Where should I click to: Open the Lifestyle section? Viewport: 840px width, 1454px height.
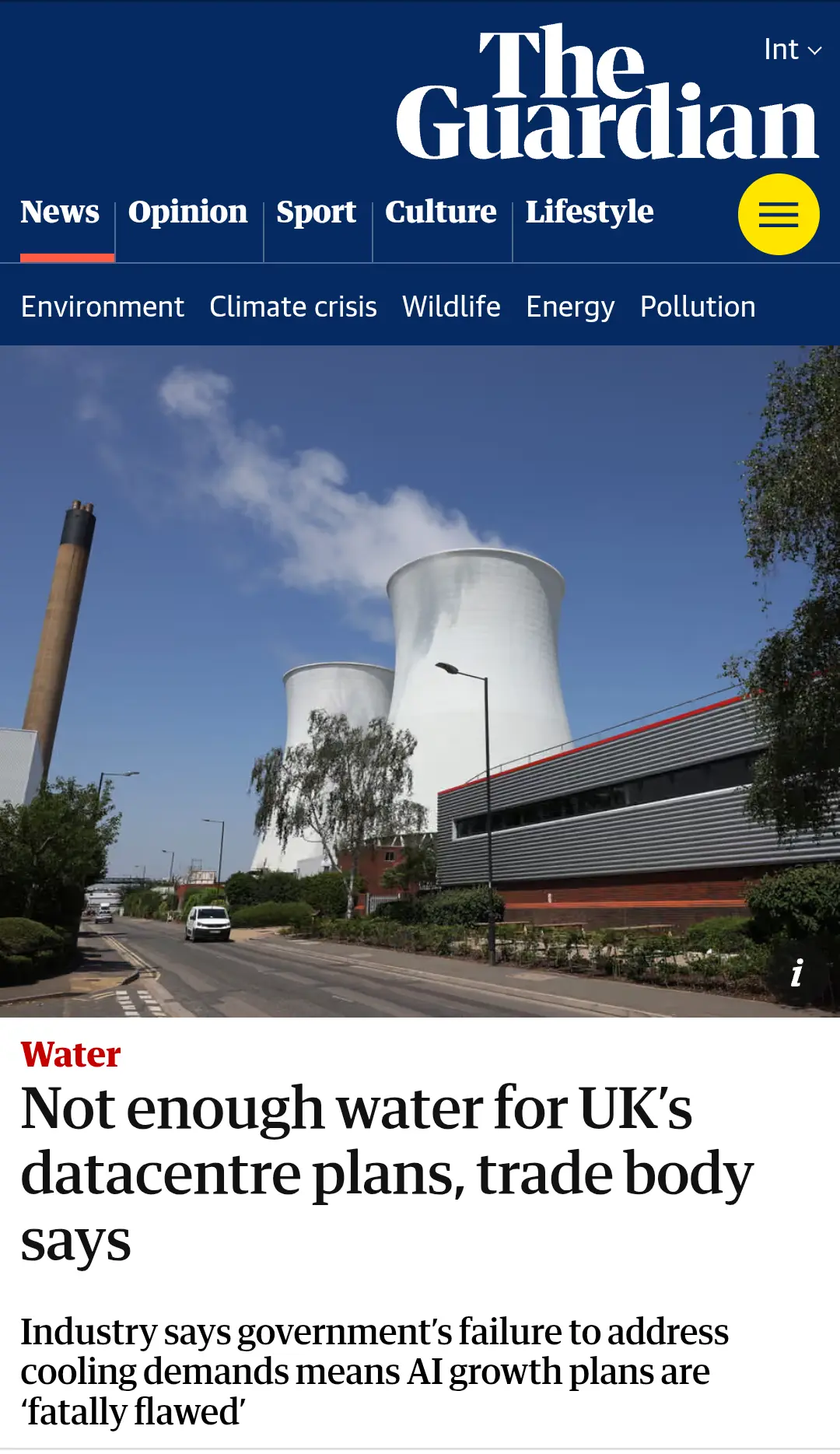pyautogui.click(x=590, y=212)
